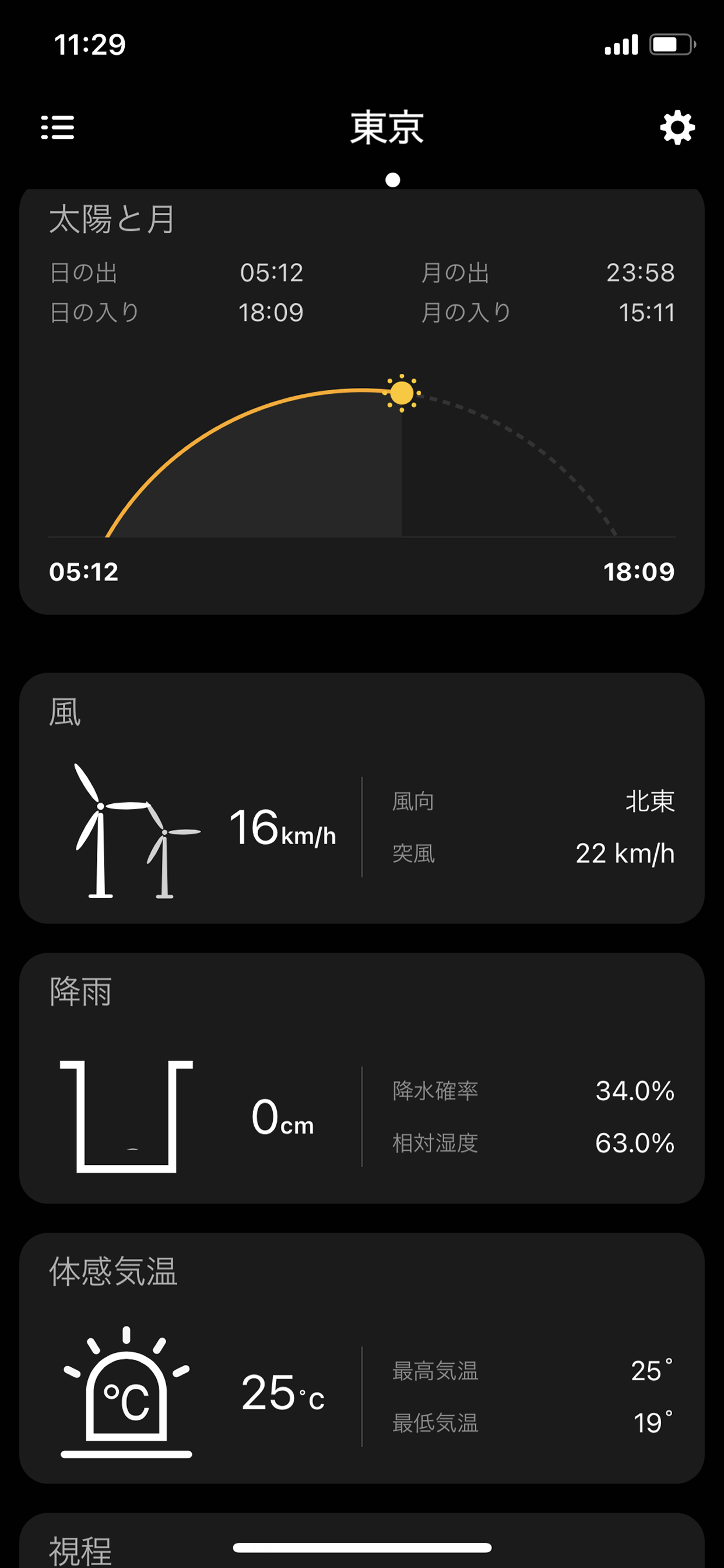Viewport: 724px width, 1568px height.
Task: Open the location list menu
Action: [58, 127]
